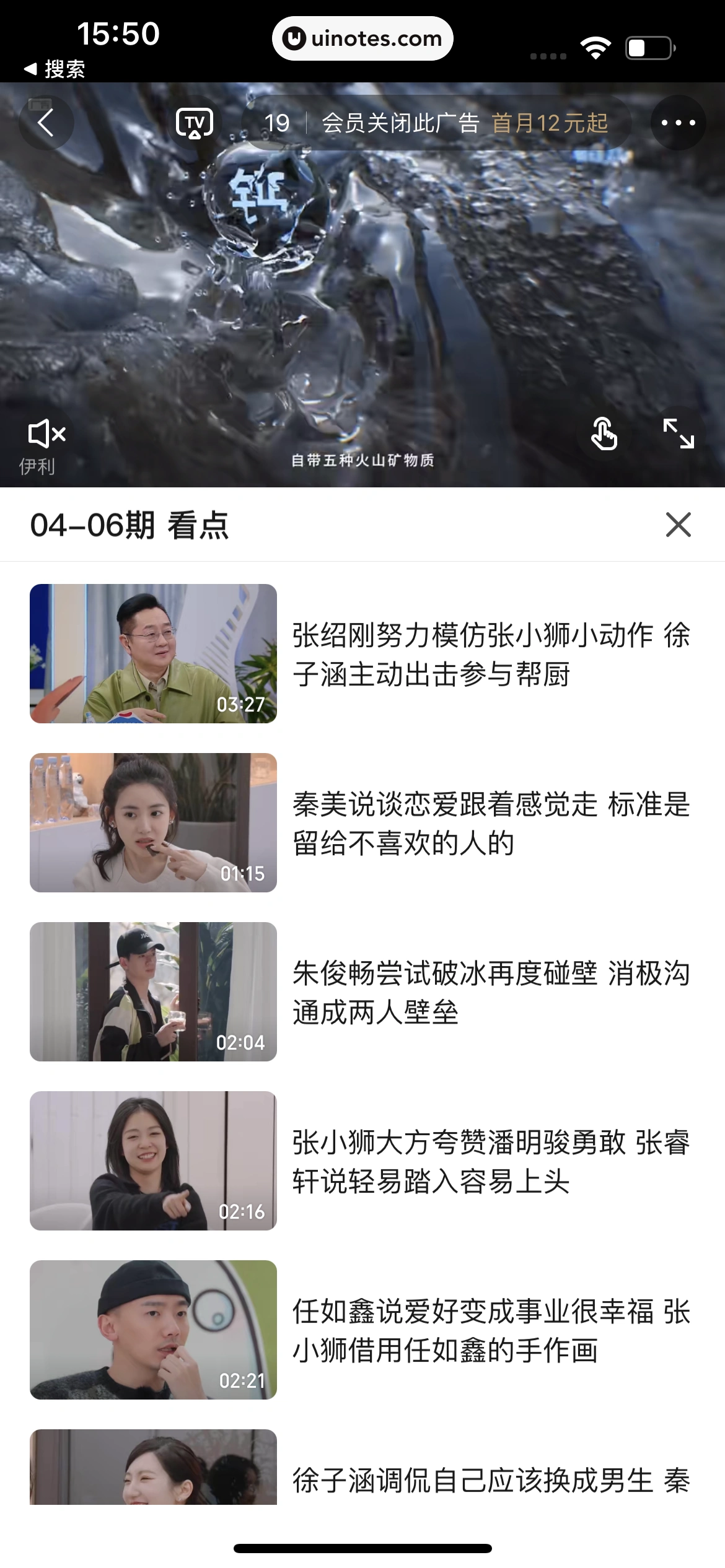Viewport: 725px width, 1568px height.
Task: Open the TV cast screen projection icon
Action: coord(195,123)
